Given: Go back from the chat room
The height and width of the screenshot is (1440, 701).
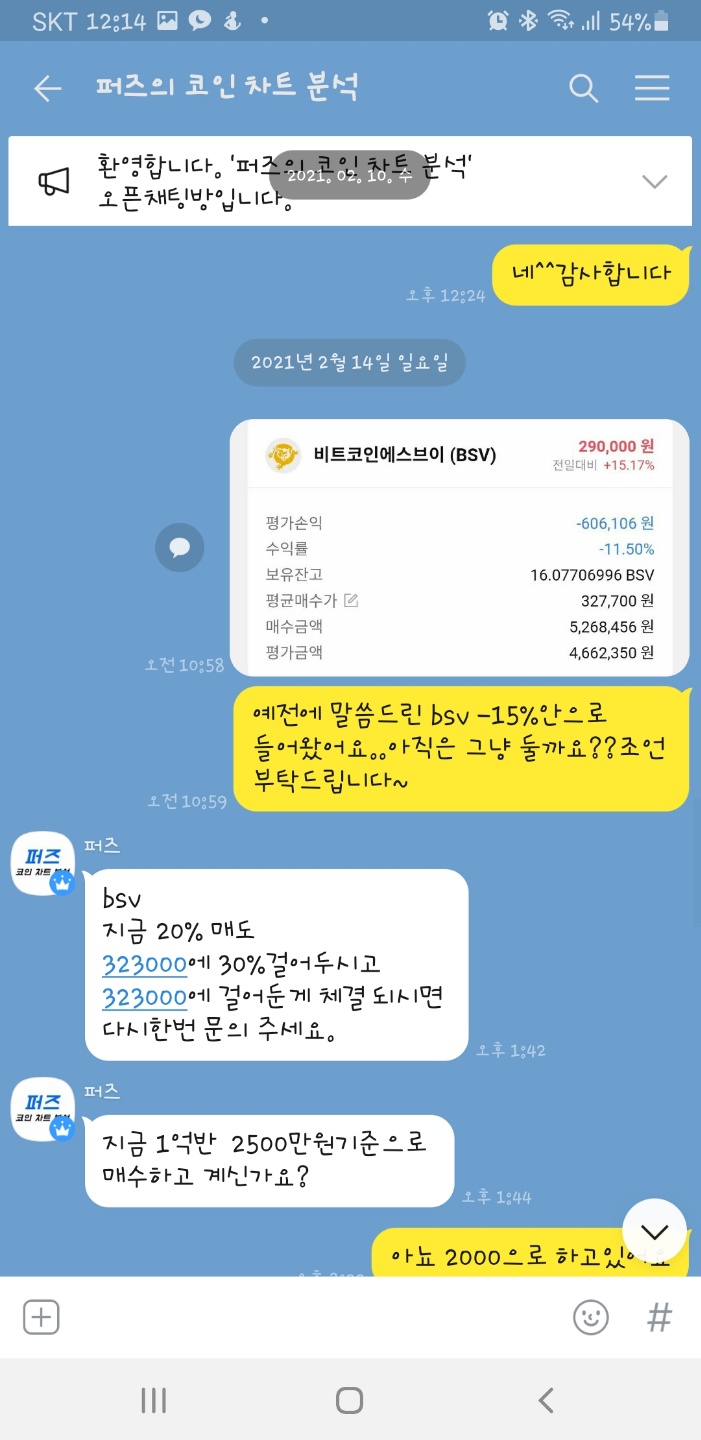Looking at the screenshot, I should click(47, 88).
